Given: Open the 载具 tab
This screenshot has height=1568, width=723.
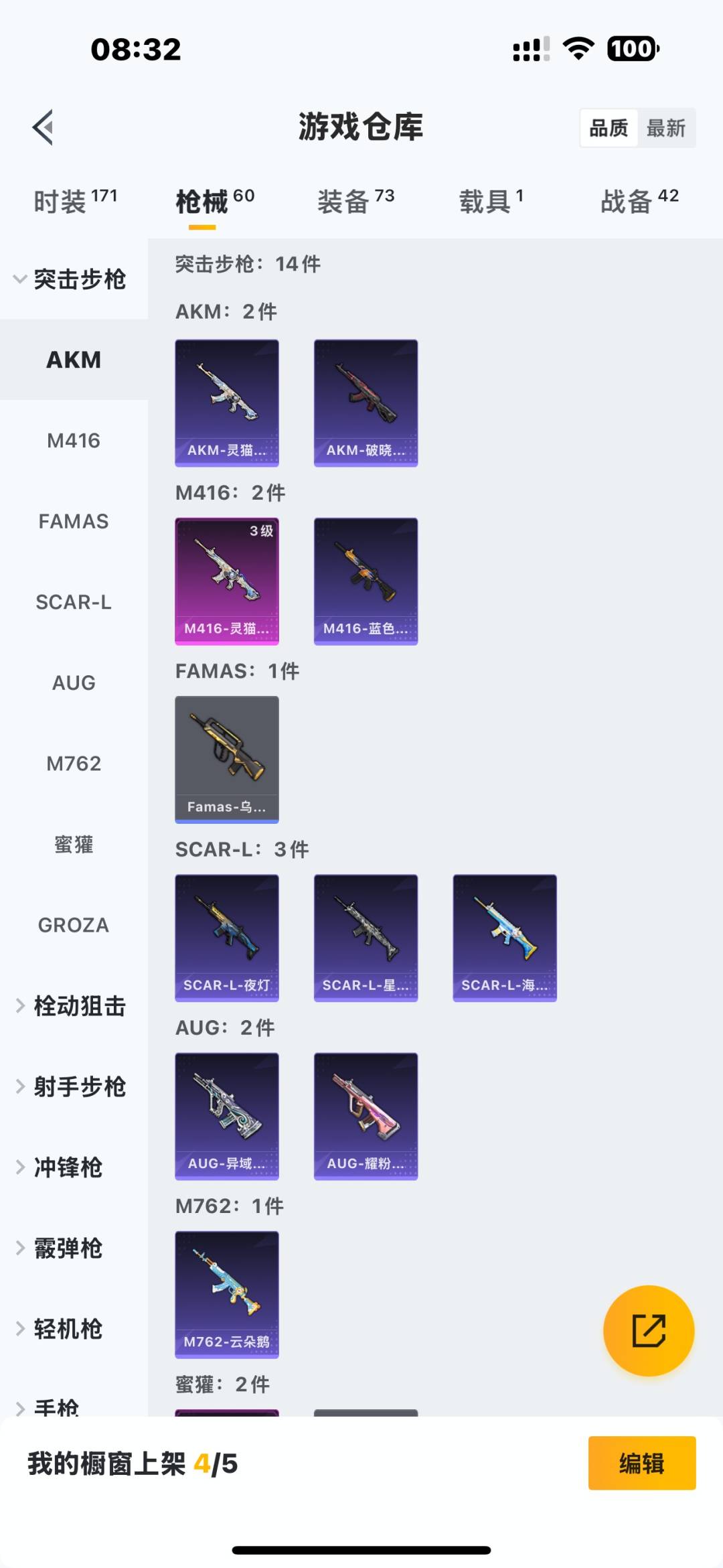Looking at the screenshot, I should click(491, 200).
